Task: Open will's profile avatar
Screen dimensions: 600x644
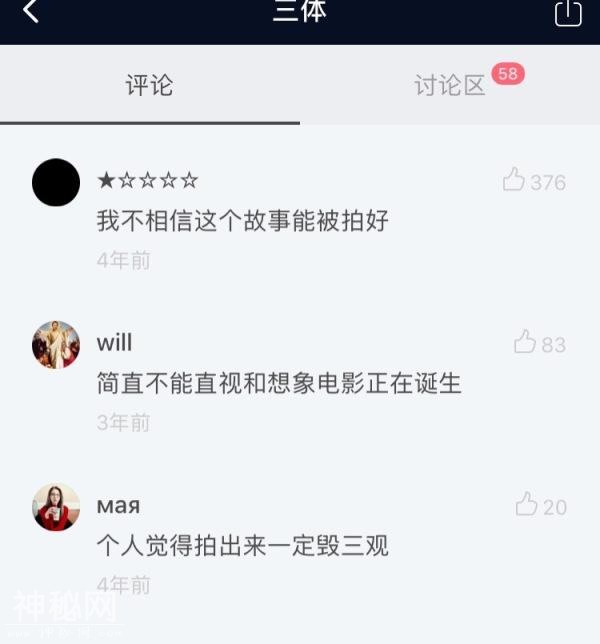Action: (x=56, y=345)
